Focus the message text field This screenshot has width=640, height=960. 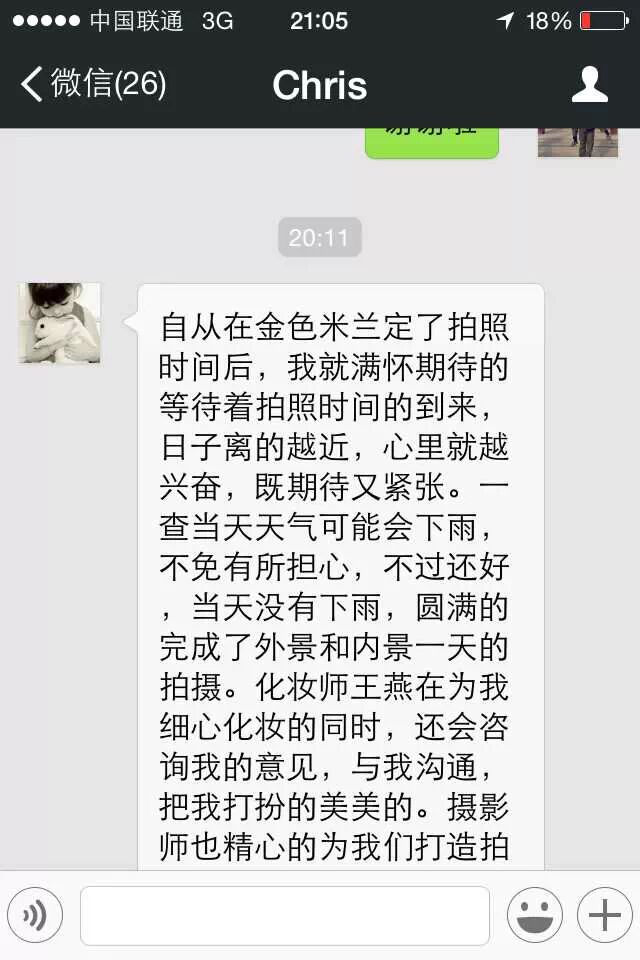click(285, 915)
